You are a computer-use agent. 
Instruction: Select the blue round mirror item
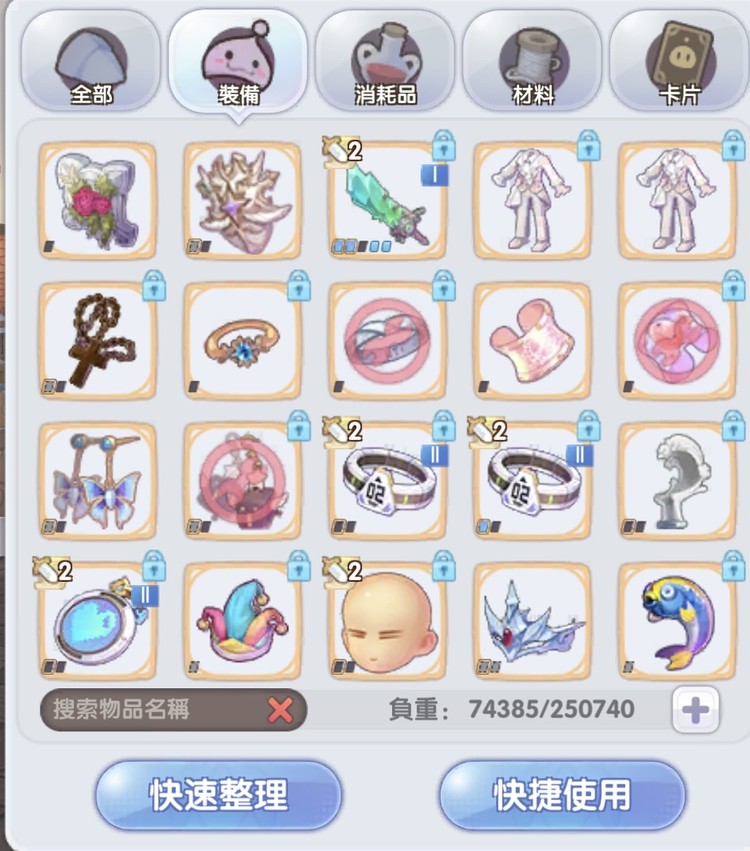[x=97, y=621]
